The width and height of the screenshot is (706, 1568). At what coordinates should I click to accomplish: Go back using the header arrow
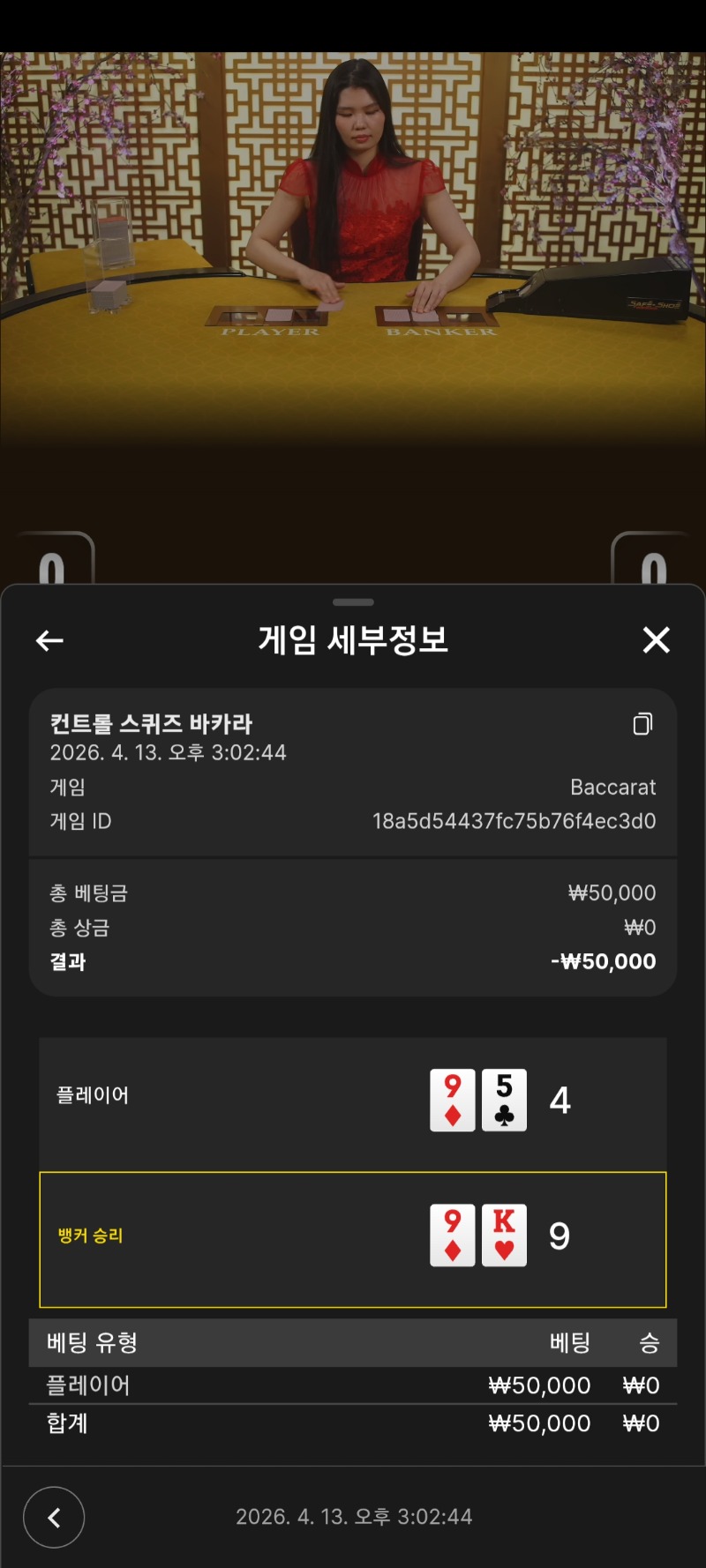(49, 640)
